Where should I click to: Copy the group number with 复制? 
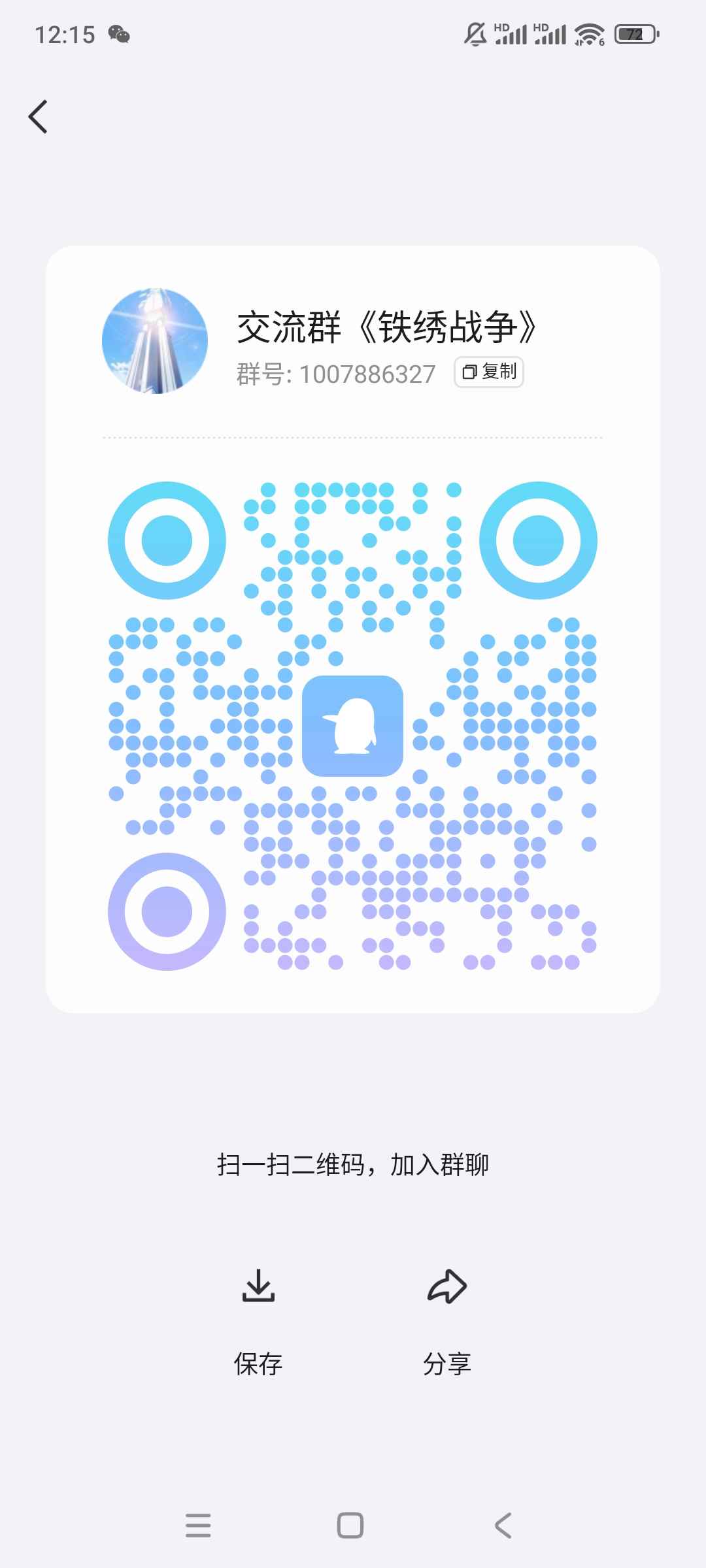tap(489, 372)
